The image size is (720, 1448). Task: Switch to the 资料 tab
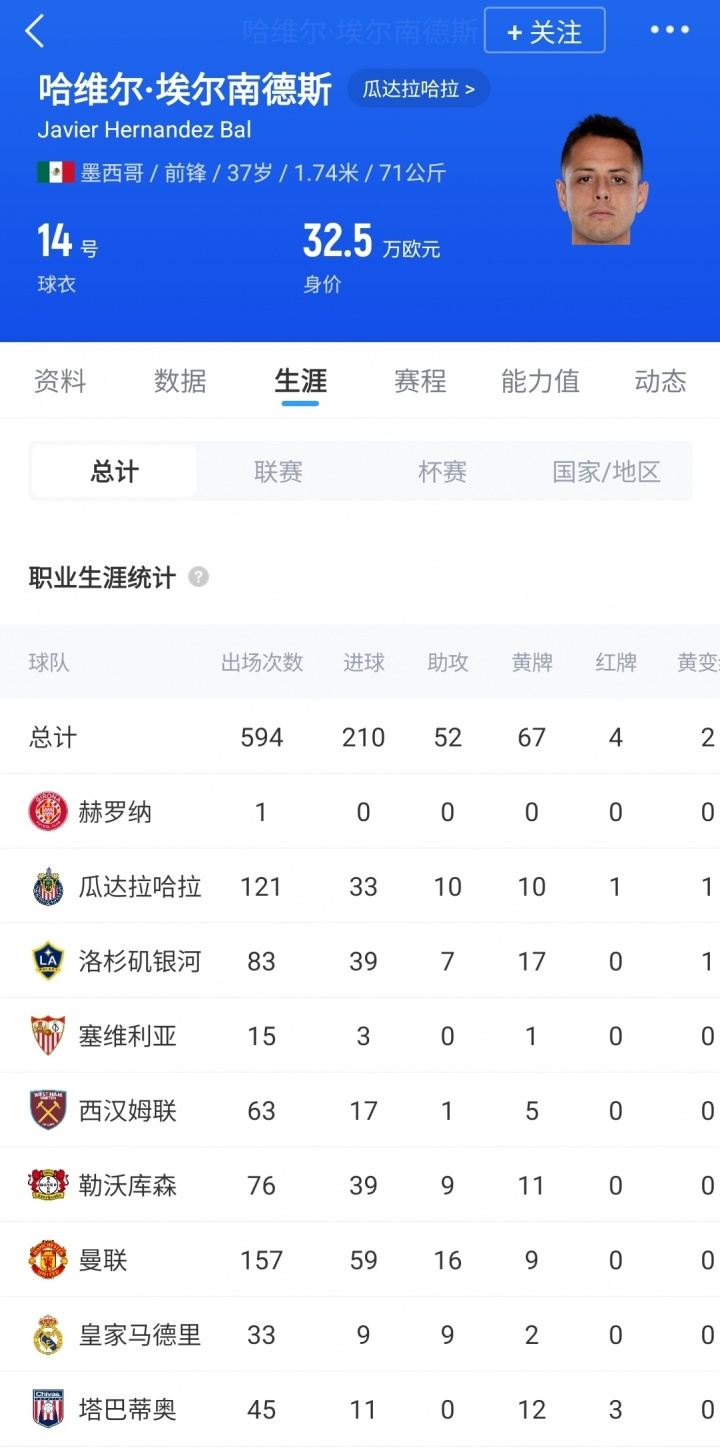[x=60, y=381]
